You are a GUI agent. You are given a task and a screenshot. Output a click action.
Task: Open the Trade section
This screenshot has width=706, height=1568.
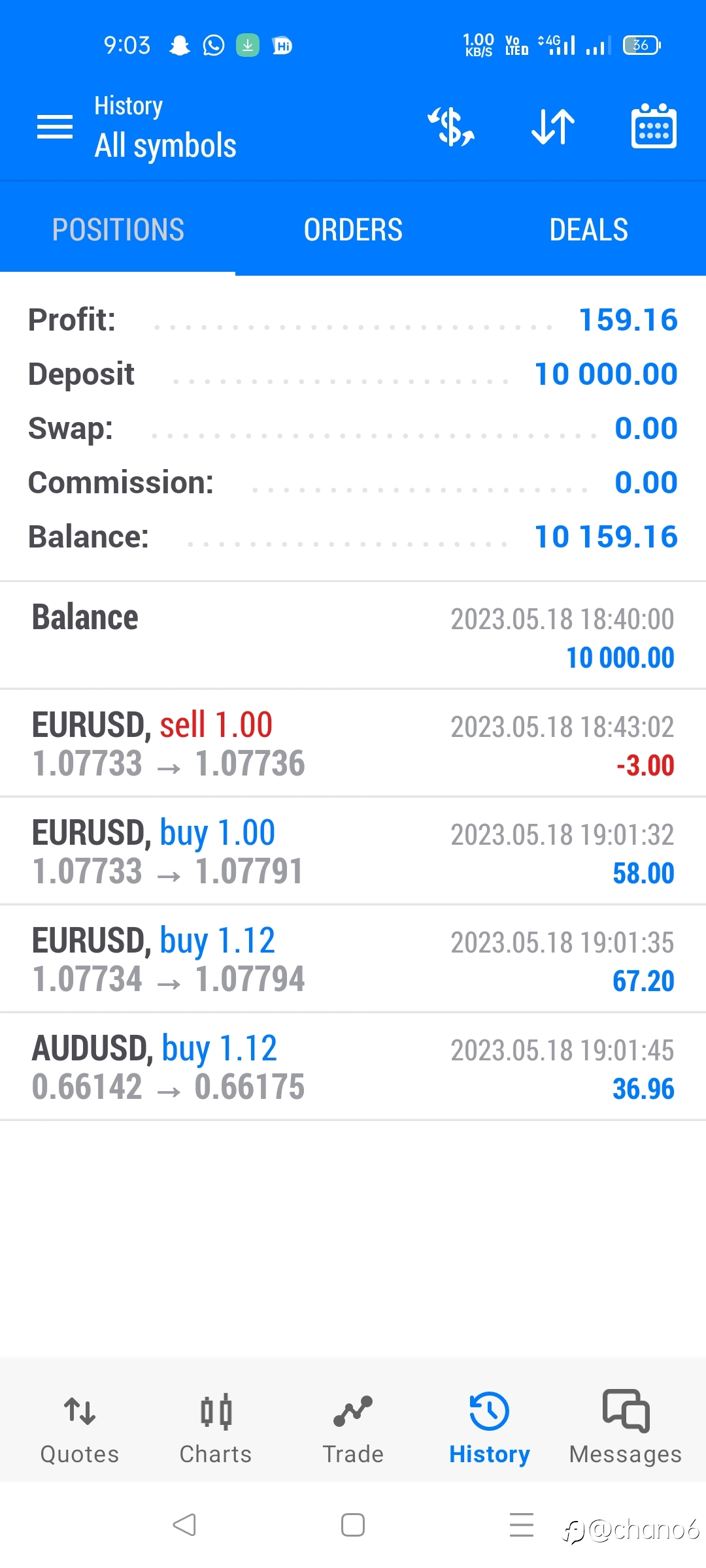(353, 1427)
